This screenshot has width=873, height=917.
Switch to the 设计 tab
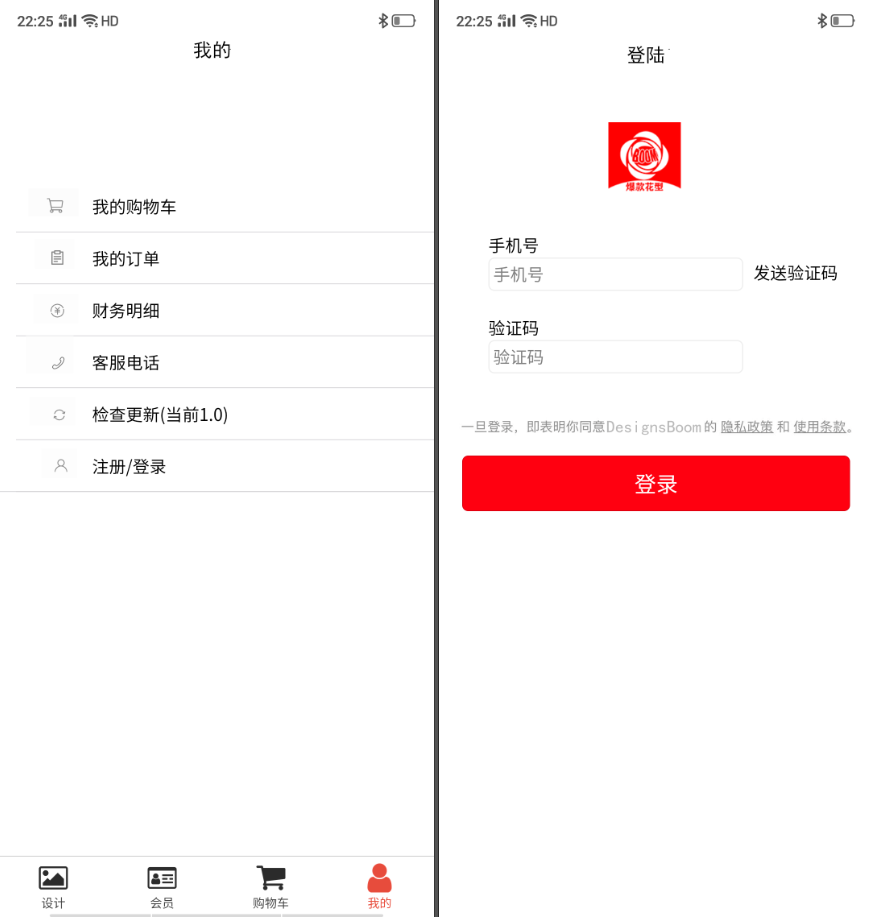pyautogui.click(x=53, y=887)
